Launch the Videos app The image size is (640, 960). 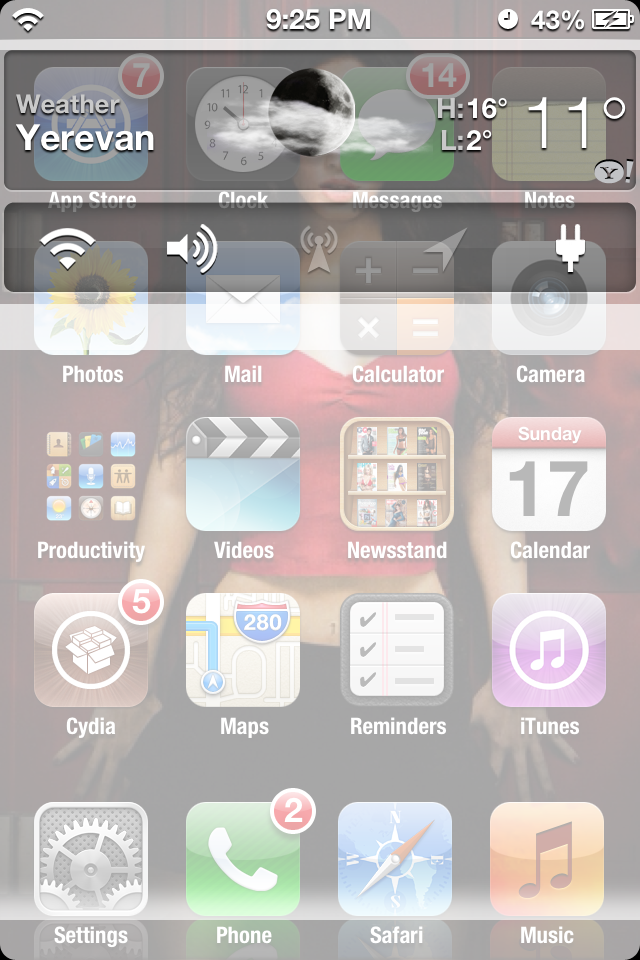(243, 475)
